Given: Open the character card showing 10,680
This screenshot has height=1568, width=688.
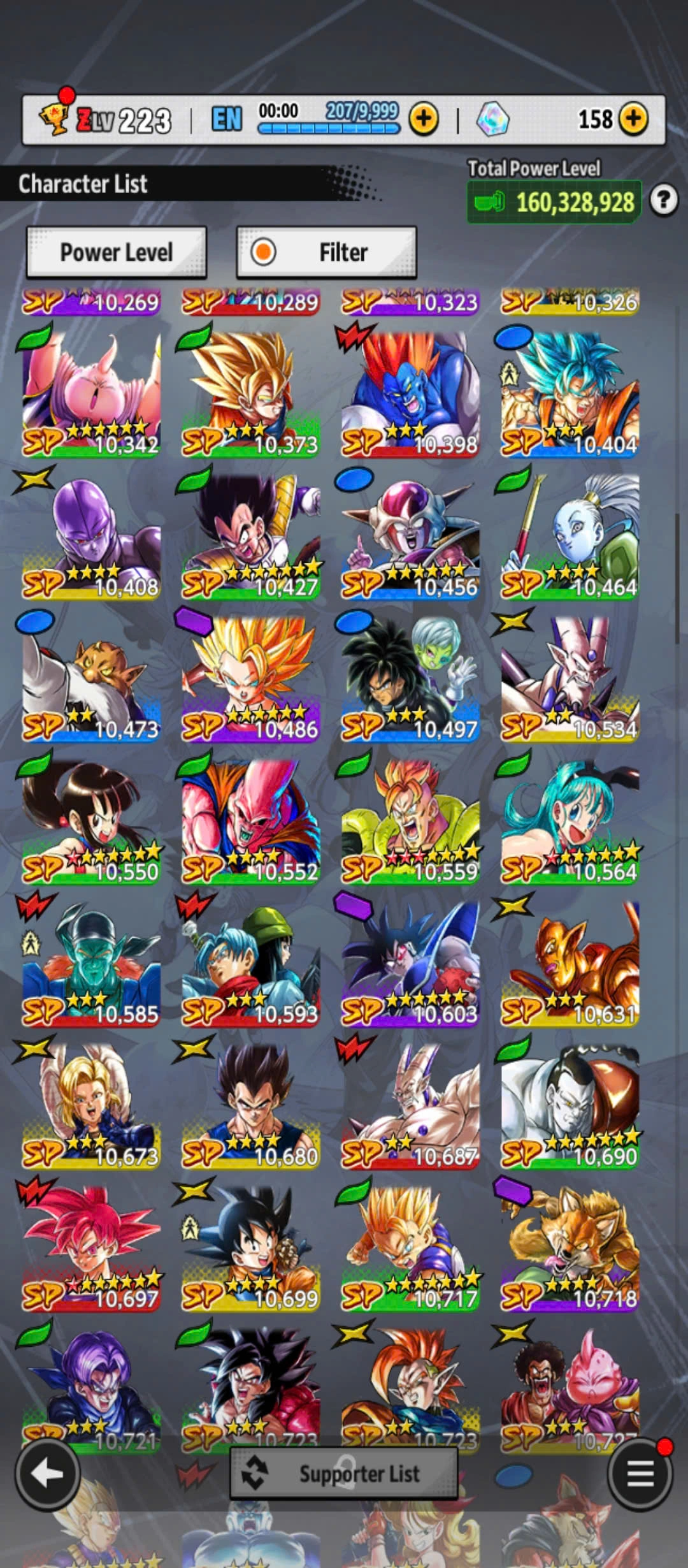Looking at the screenshot, I should tap(250, 1105).
